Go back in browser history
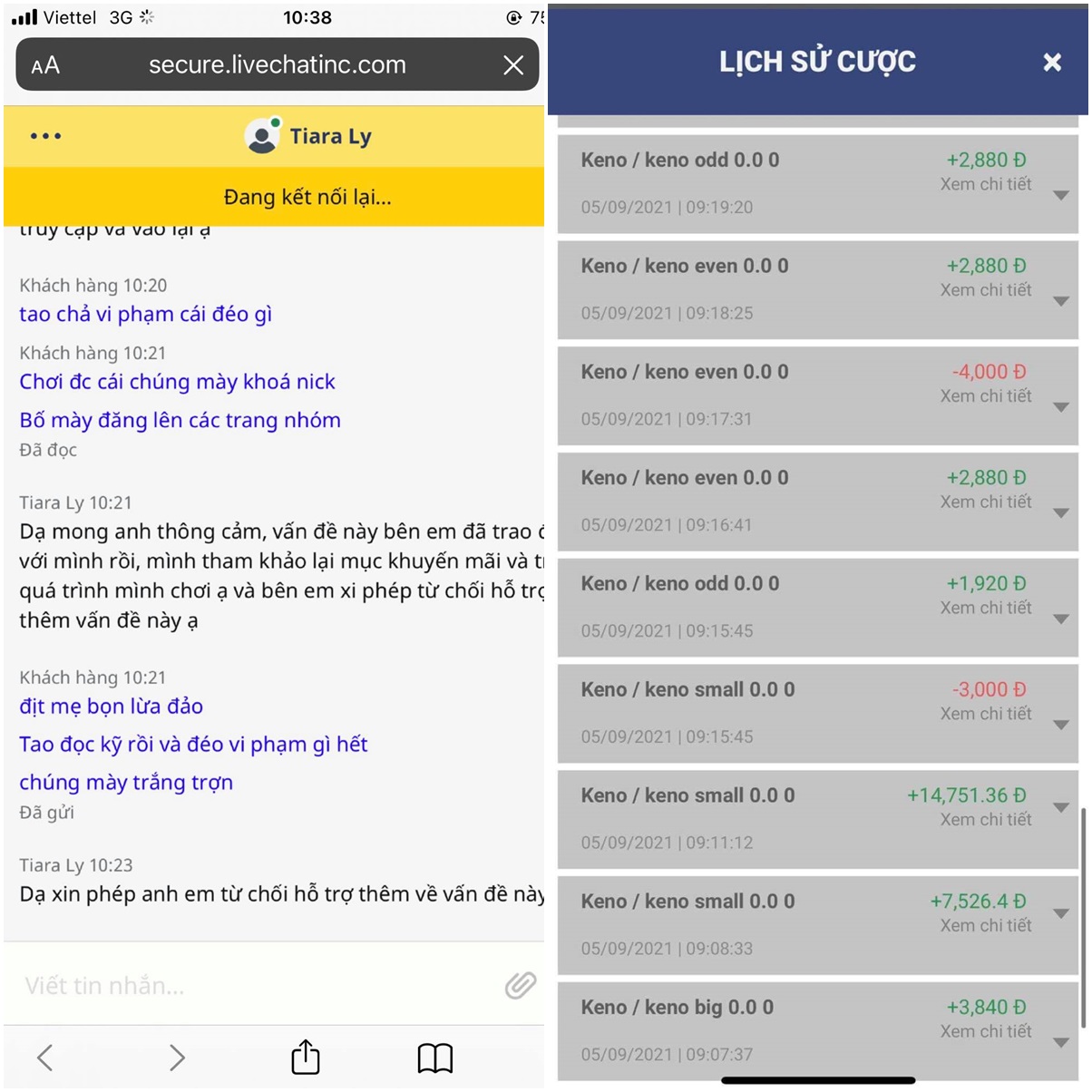 pos(45,1057)
